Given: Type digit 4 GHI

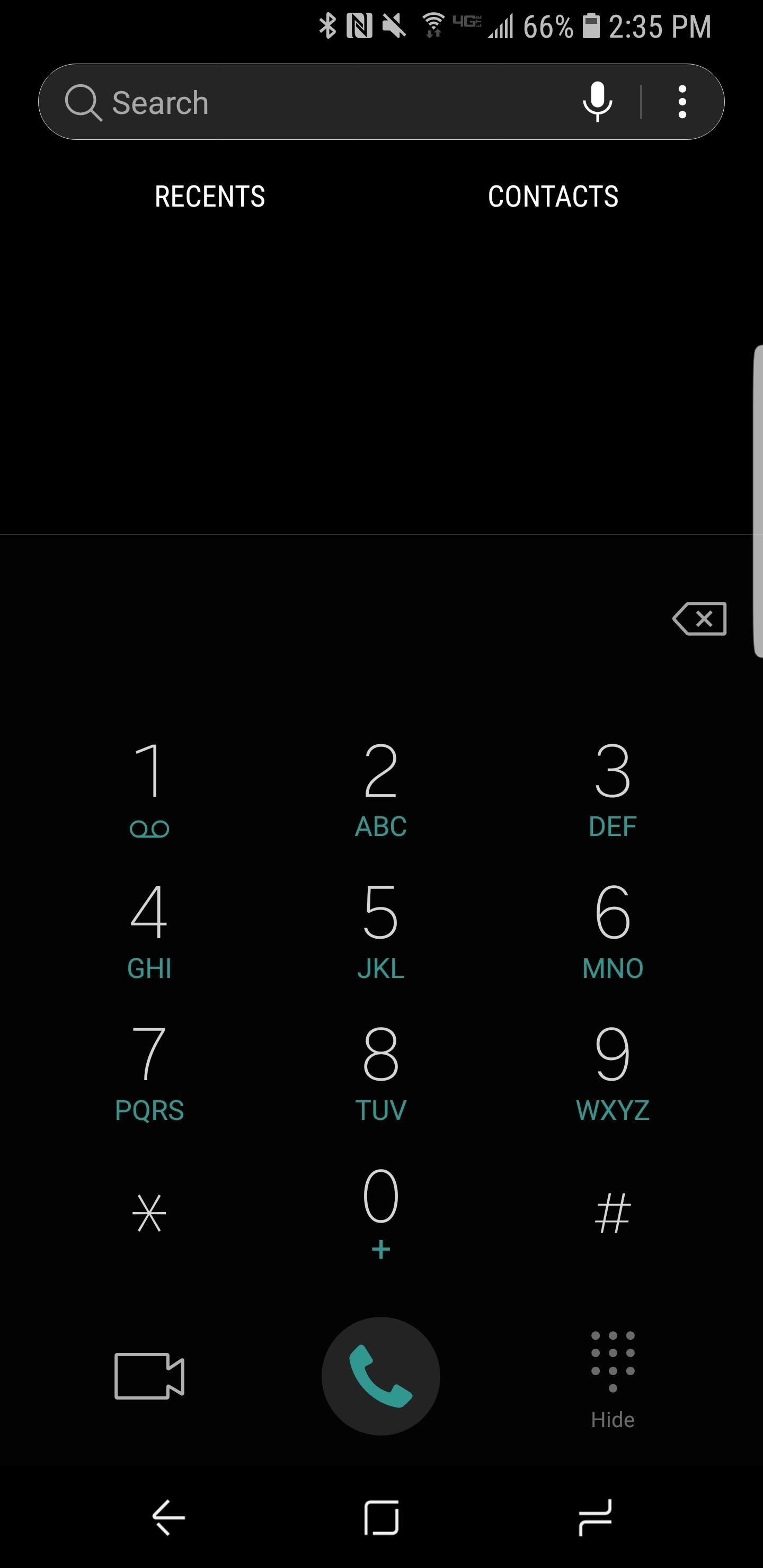Looking at the screenshot, I should pos(149,930).
